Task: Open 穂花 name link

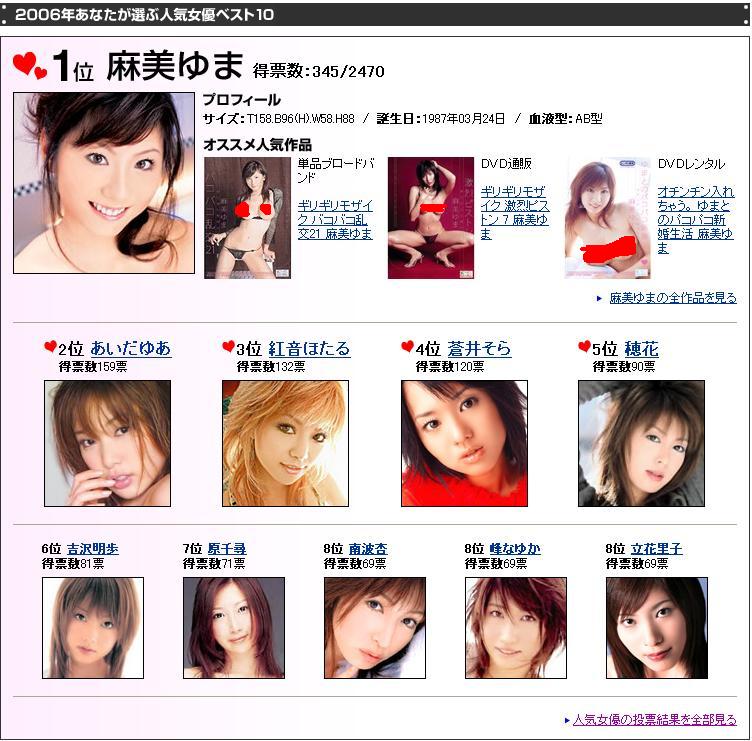Action: (642, 349)
